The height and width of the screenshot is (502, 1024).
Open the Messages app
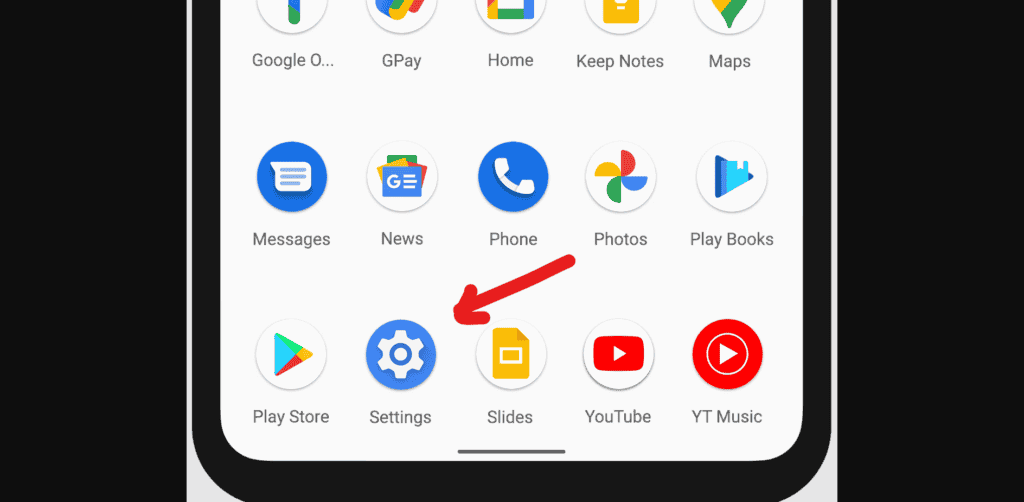(x=291, y=178)
